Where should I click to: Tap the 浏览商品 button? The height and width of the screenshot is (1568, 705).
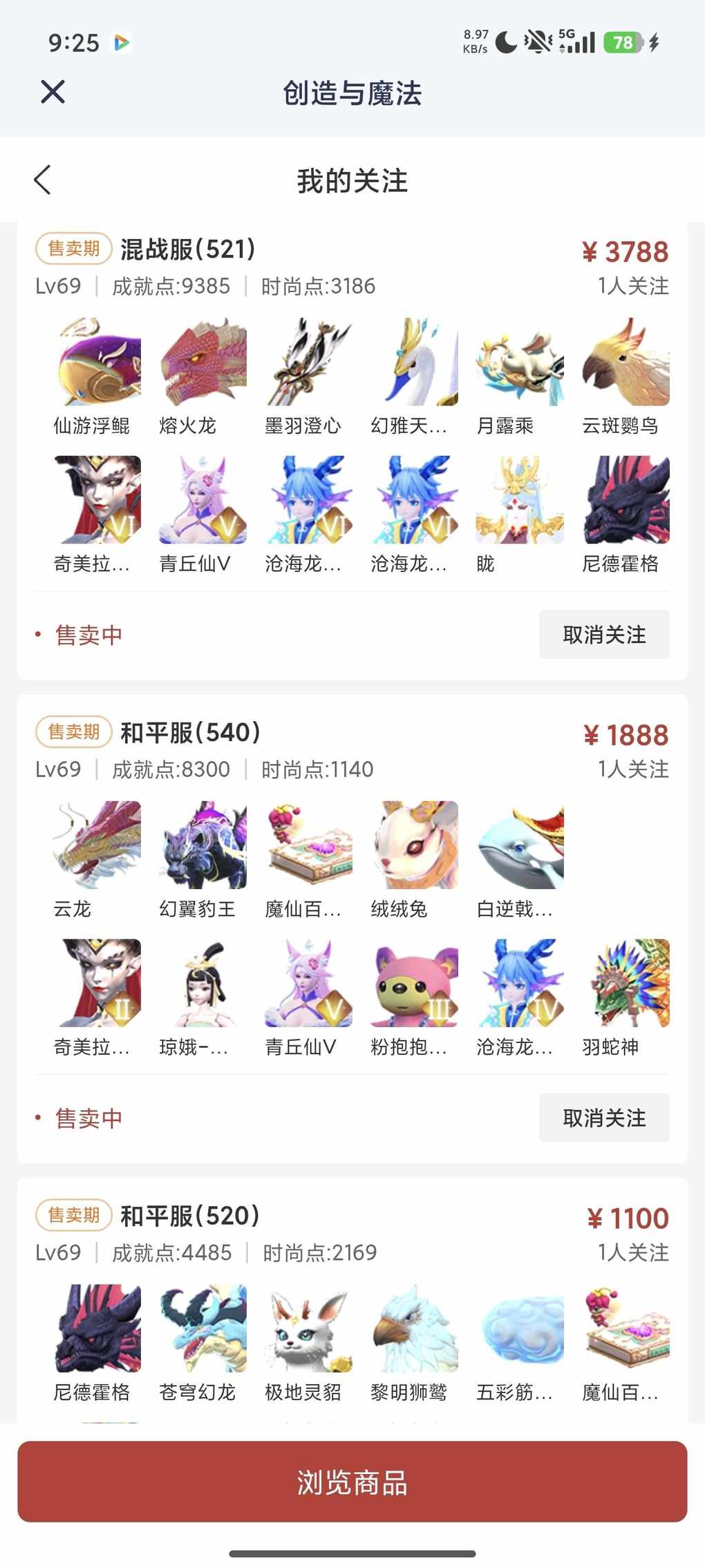click(x=352, y=1482)
